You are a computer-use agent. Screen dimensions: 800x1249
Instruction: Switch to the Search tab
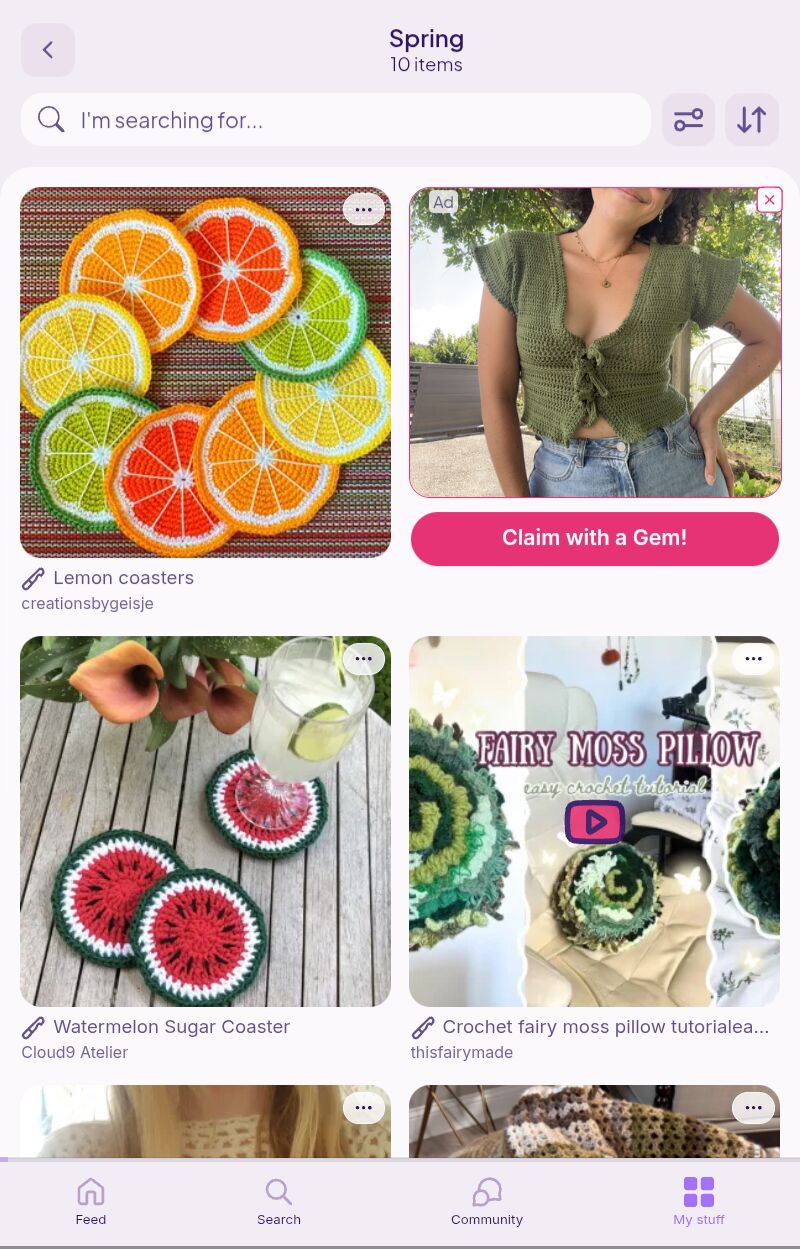279,1200
